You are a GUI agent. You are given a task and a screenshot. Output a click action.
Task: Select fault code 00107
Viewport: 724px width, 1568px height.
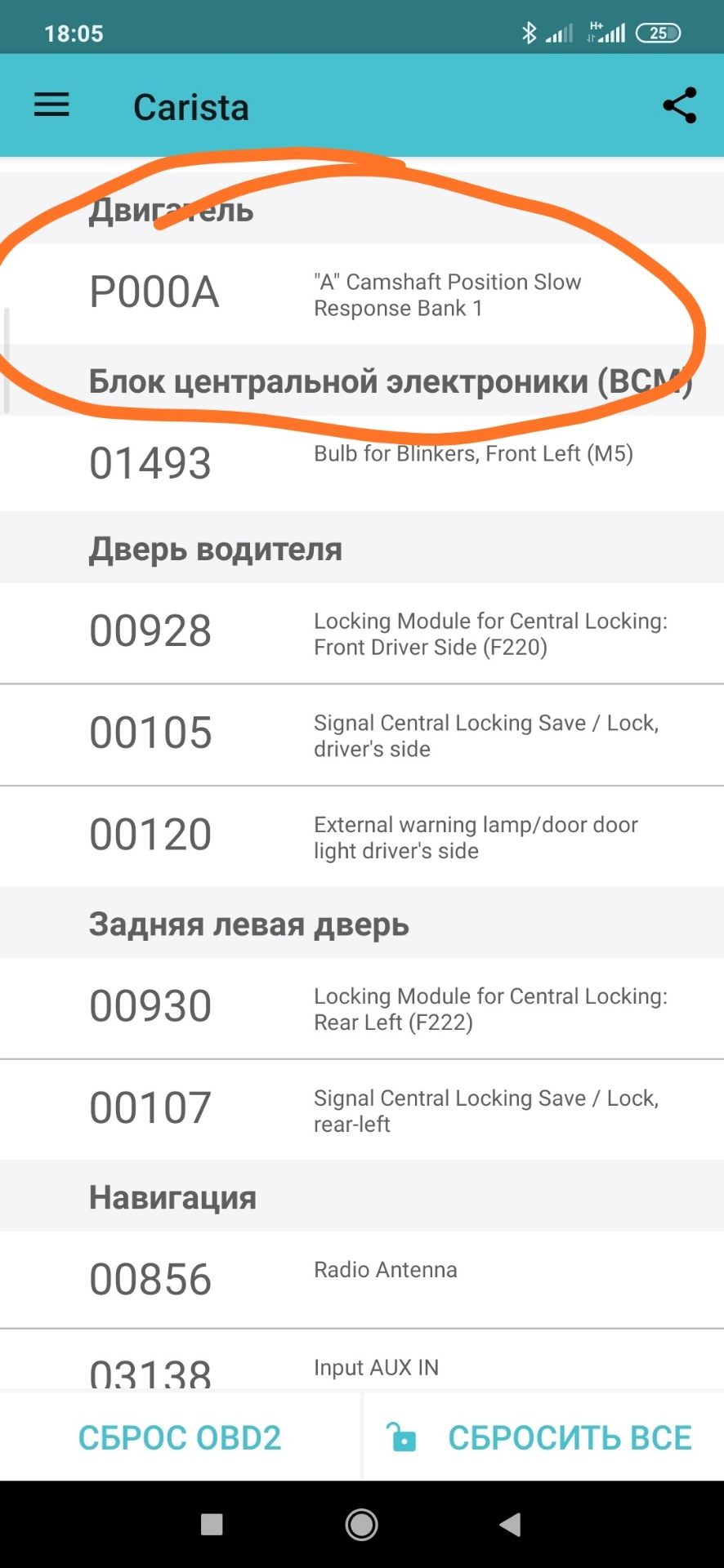tap(361, 1110)
